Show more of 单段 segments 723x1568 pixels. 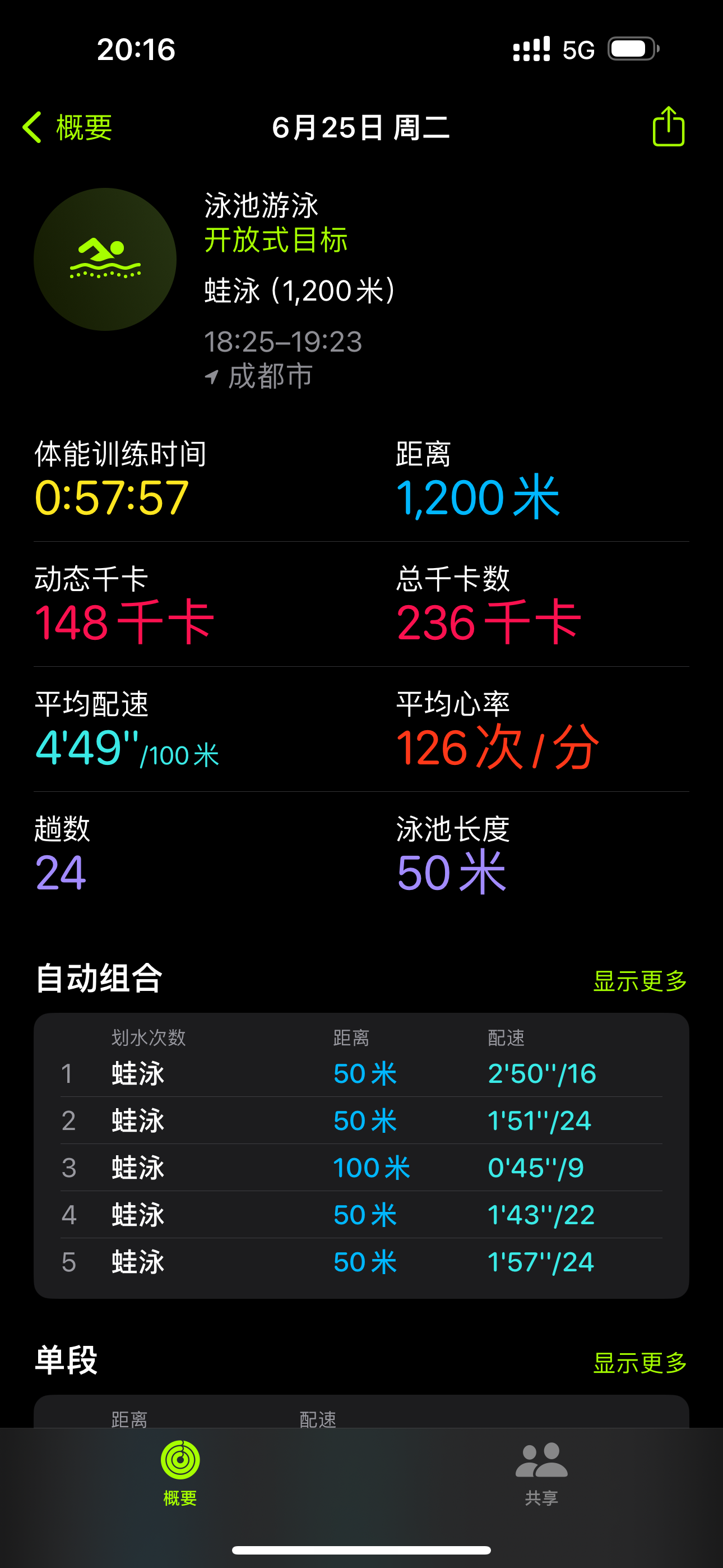click(x=639, y=1362)
